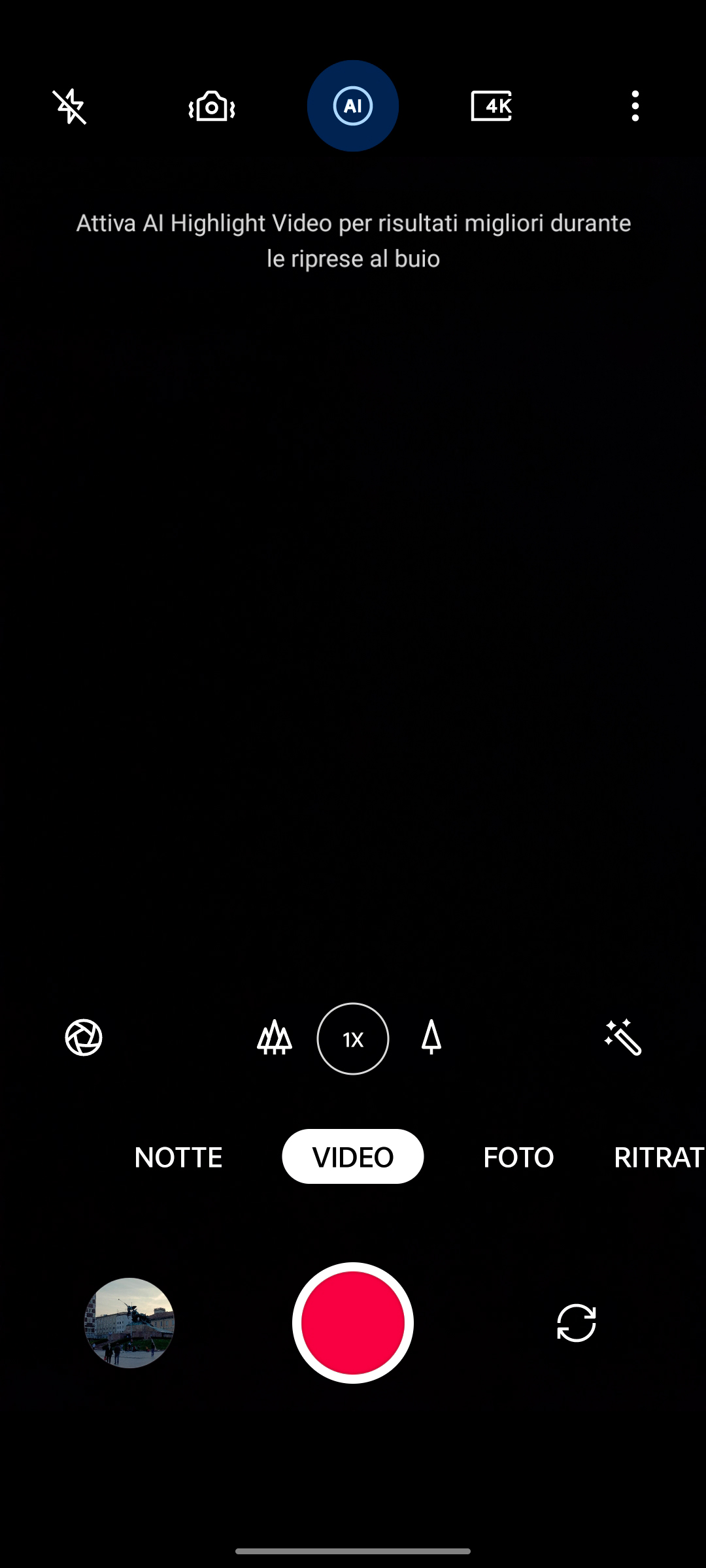Switch to RITRATTO mode
706x1568 pixels.
pos(660,1157)
